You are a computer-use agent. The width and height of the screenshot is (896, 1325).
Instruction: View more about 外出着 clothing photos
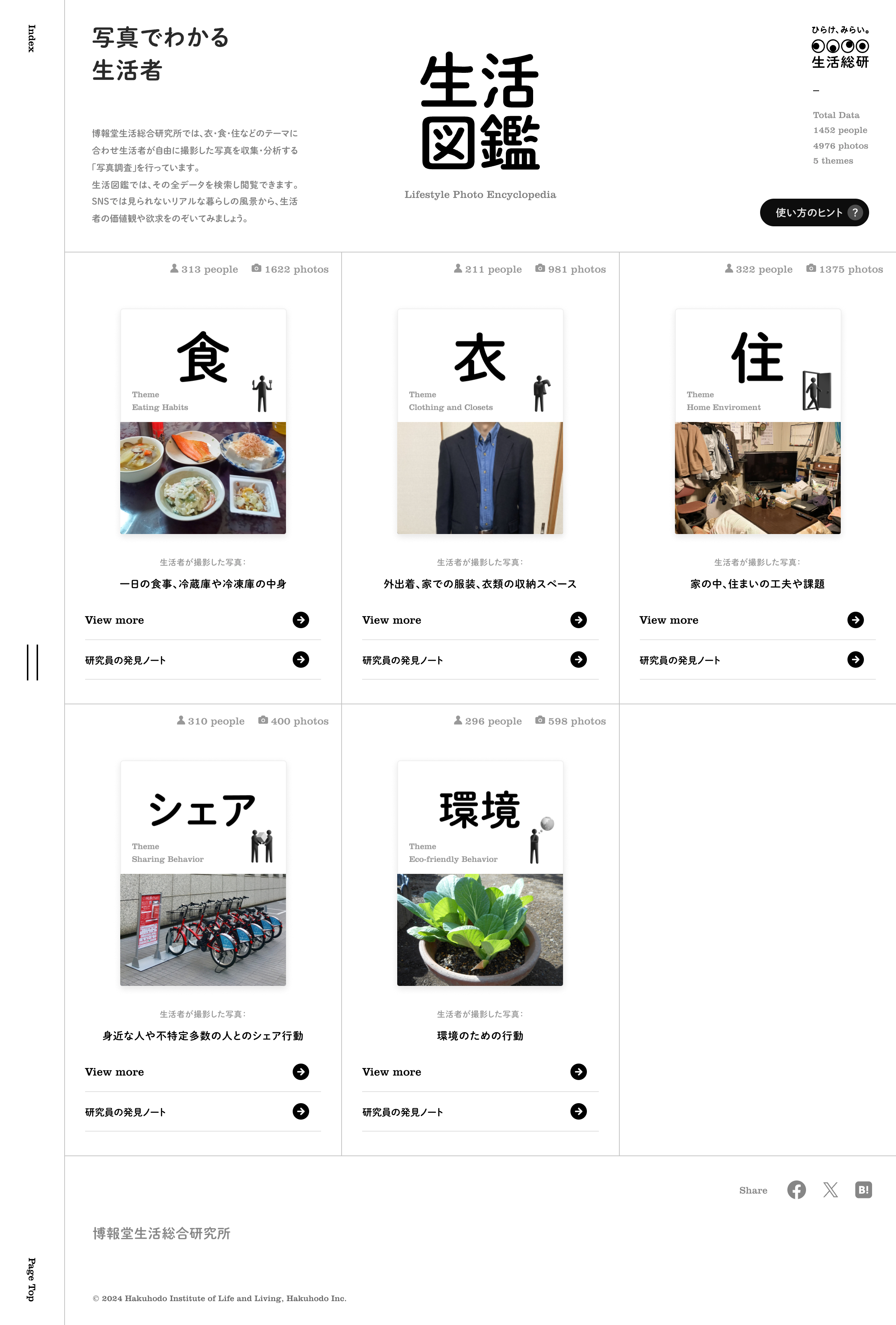tap(480, 620)
